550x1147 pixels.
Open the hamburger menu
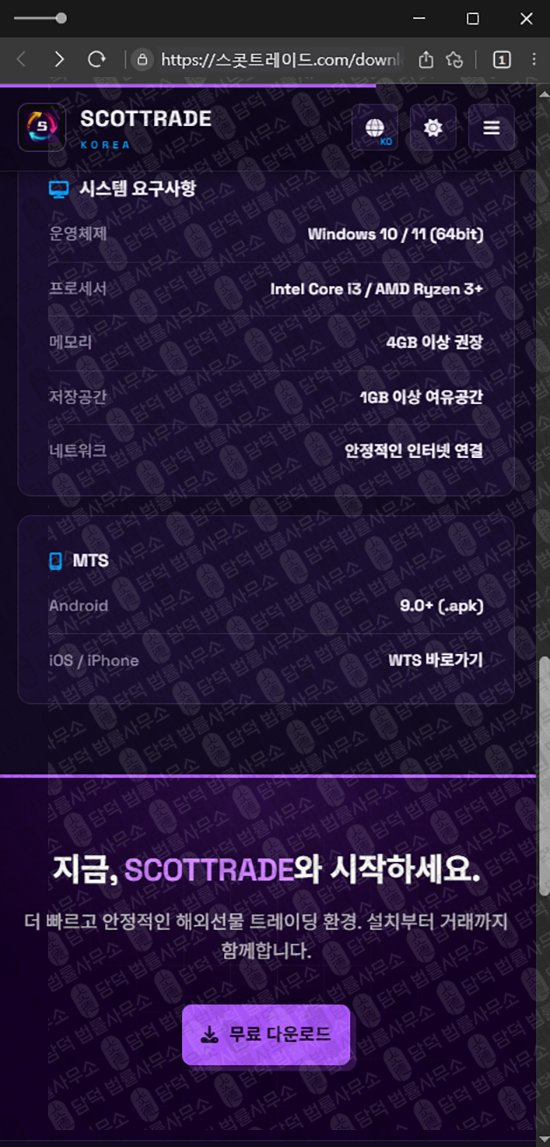pos(491,128)
